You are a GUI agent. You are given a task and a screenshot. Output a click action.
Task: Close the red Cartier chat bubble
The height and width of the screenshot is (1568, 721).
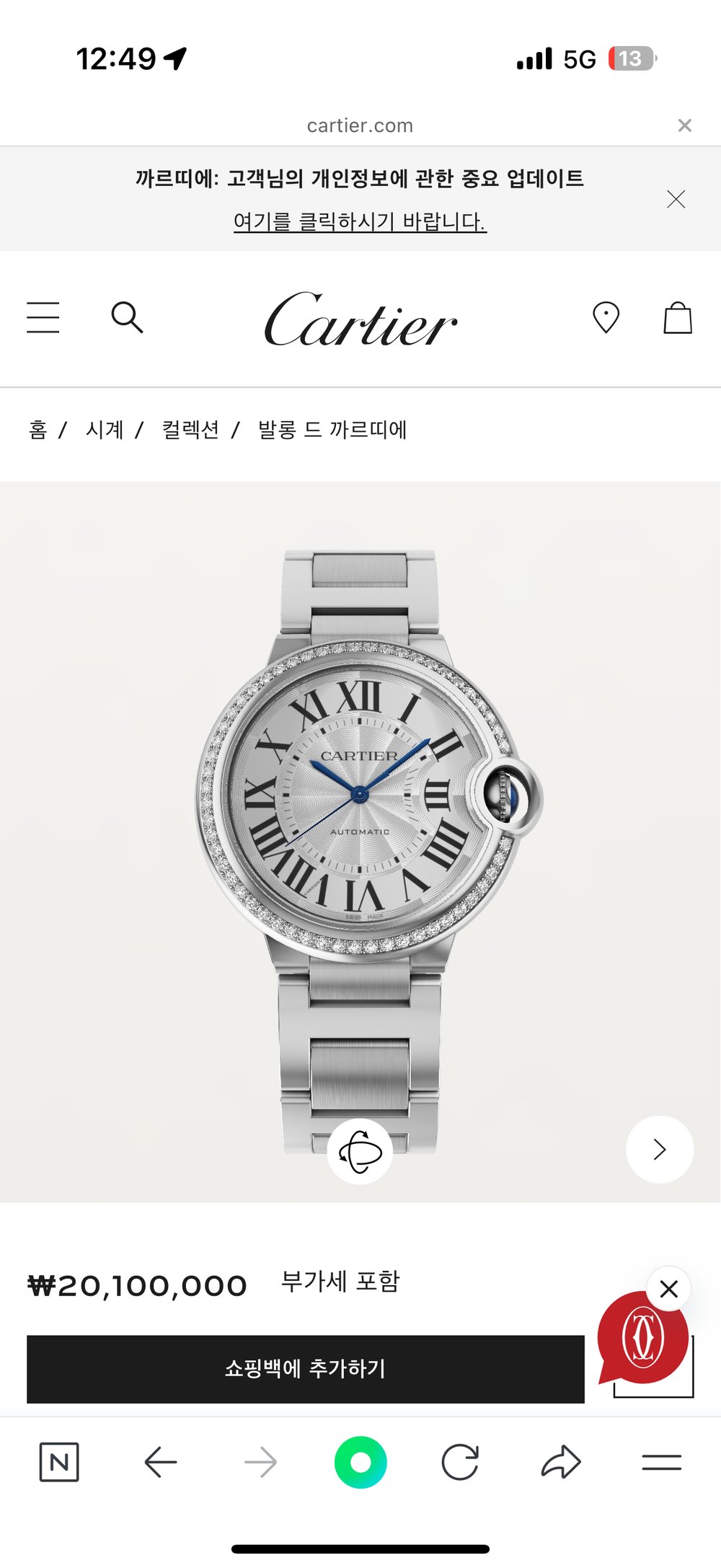click(668, 1288)
